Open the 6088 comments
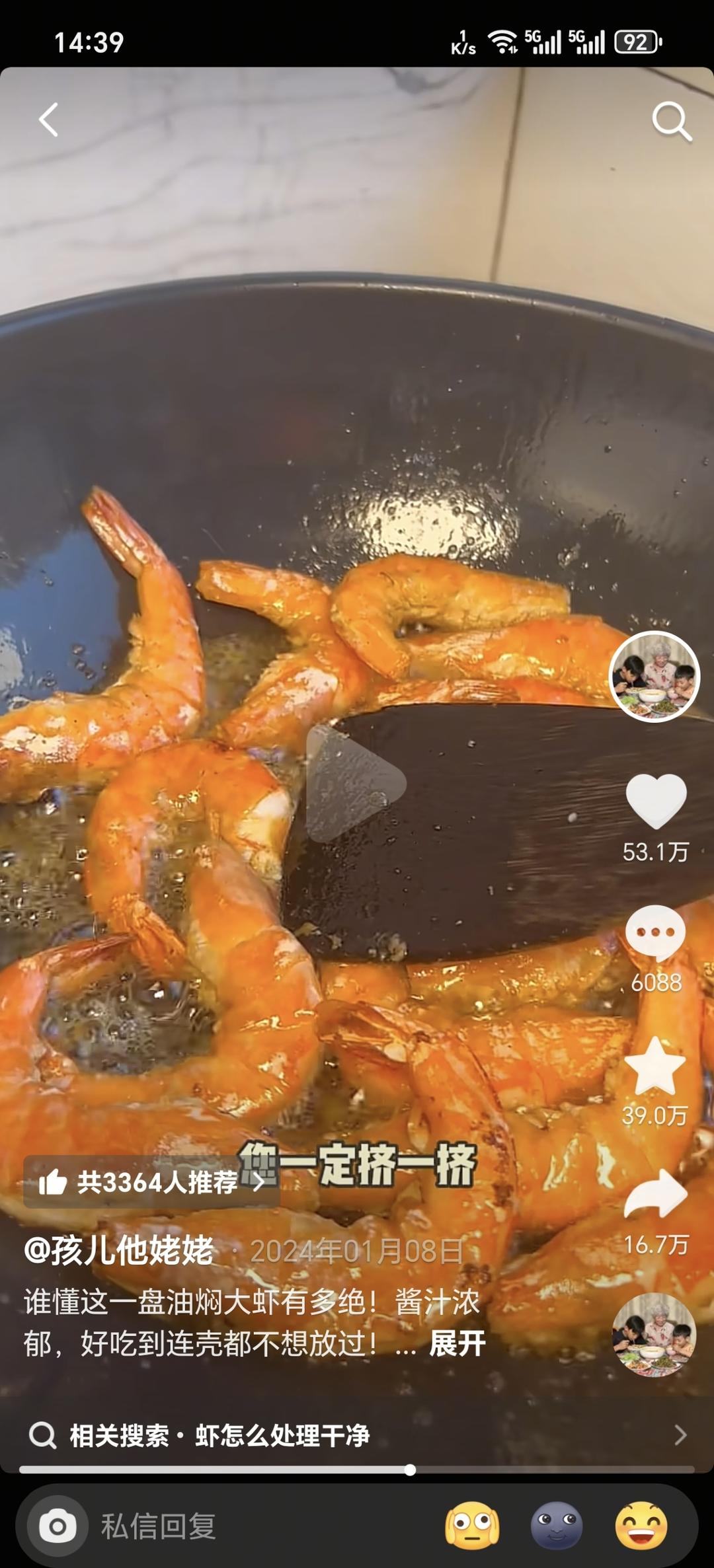Screen dimensions: 714x1568 [x=655, y=932]
